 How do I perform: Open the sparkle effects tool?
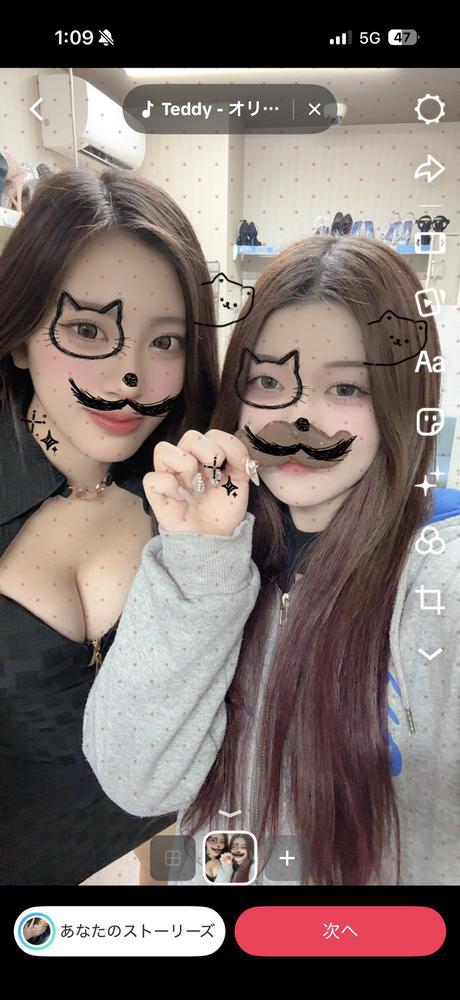[x=429, y=483]
